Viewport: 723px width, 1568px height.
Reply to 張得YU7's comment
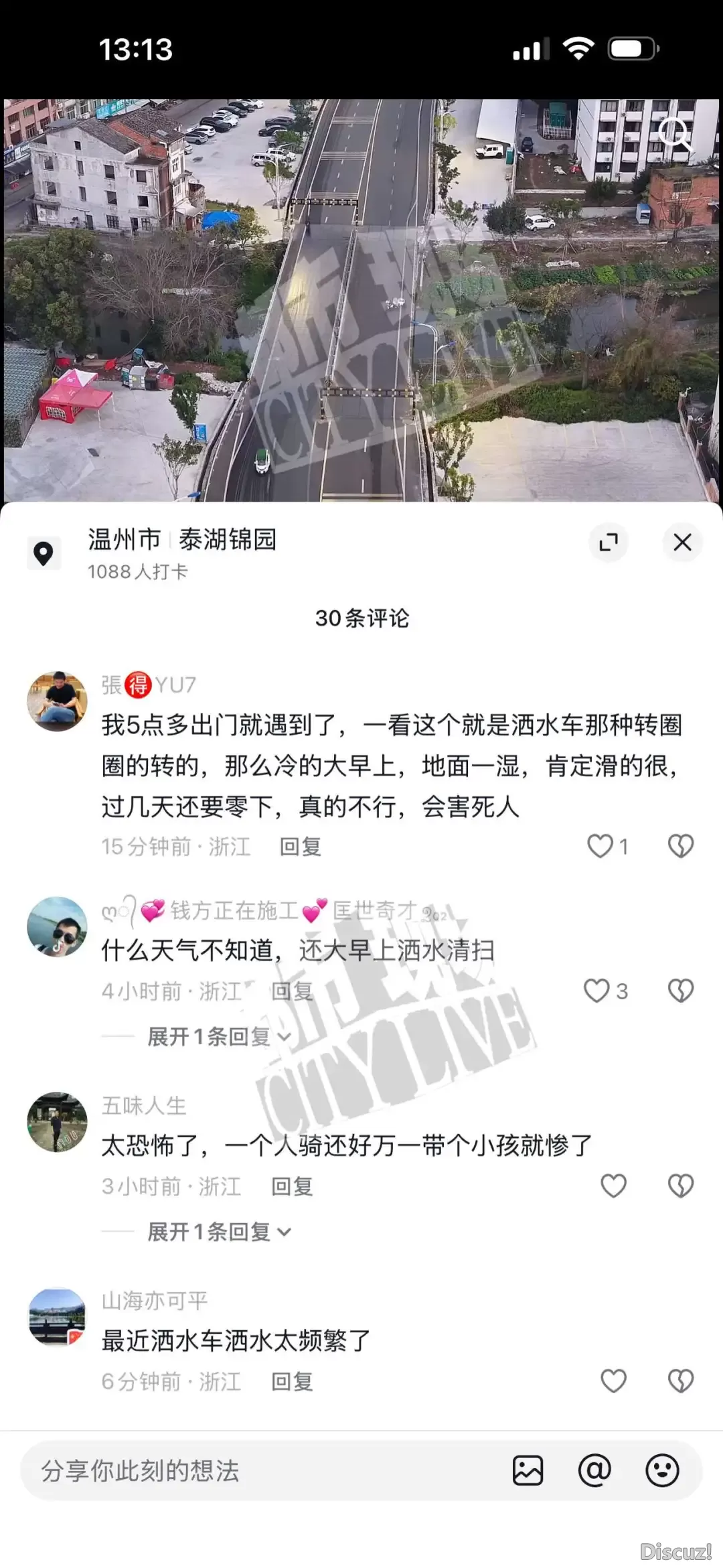tap(301, 847)
